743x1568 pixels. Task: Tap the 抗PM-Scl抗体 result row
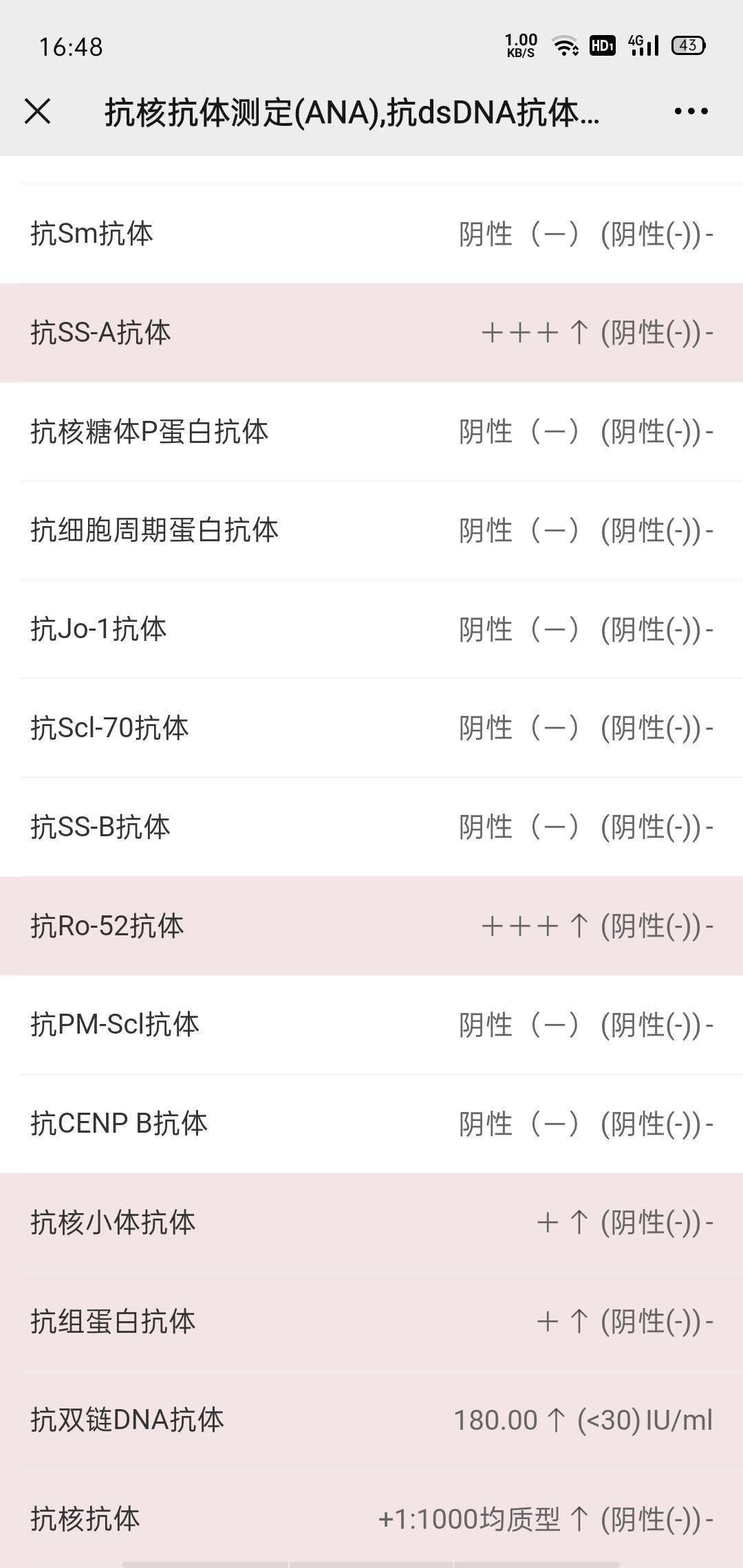371,1025
